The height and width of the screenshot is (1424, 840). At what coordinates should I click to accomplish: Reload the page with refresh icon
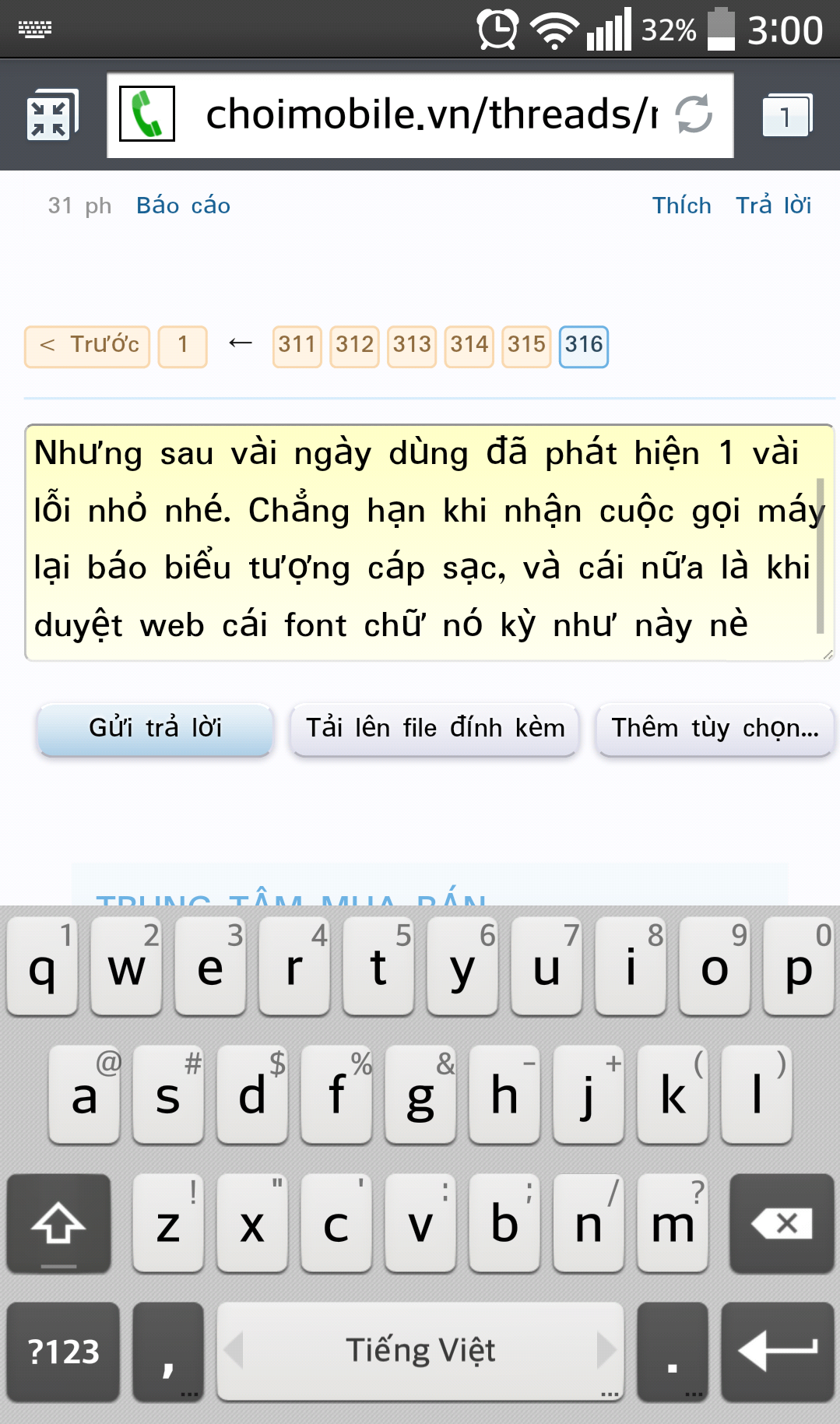693,114
